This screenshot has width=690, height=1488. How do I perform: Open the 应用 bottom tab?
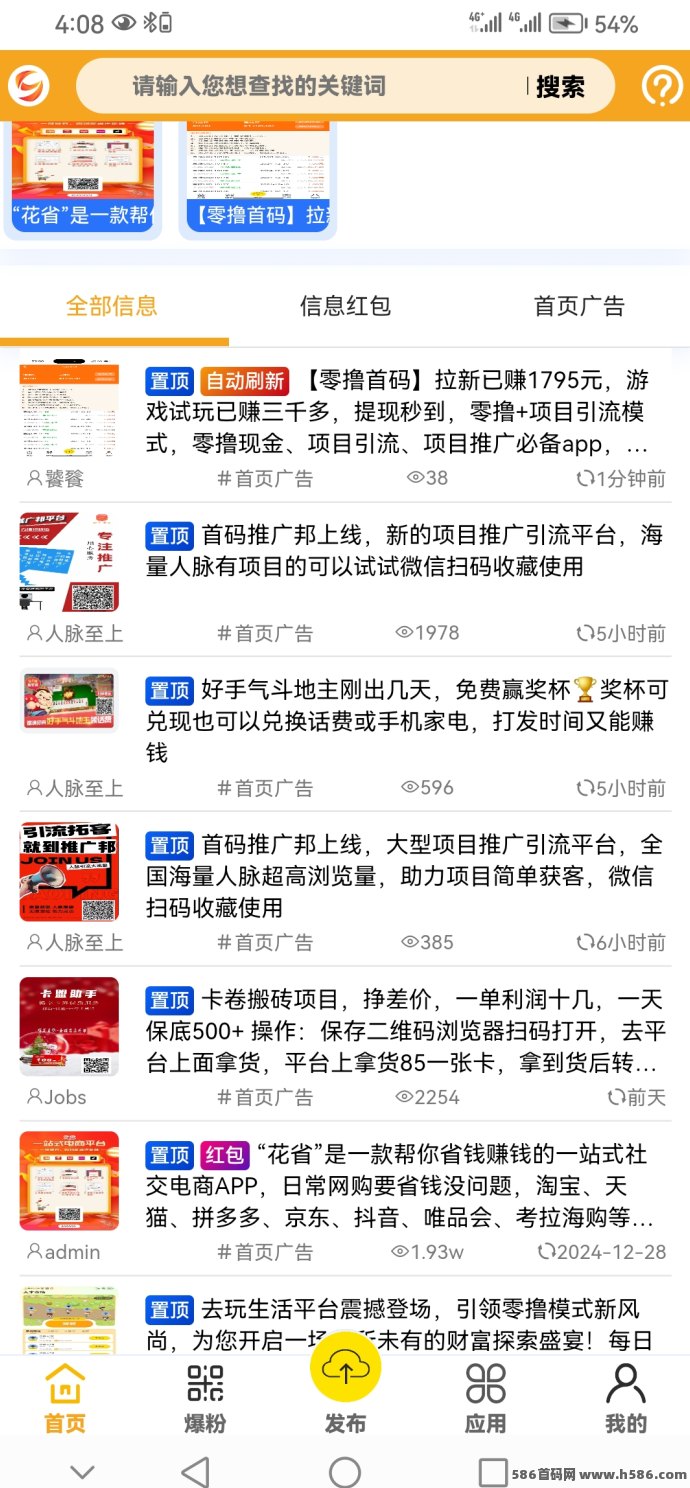(485, 1398)
